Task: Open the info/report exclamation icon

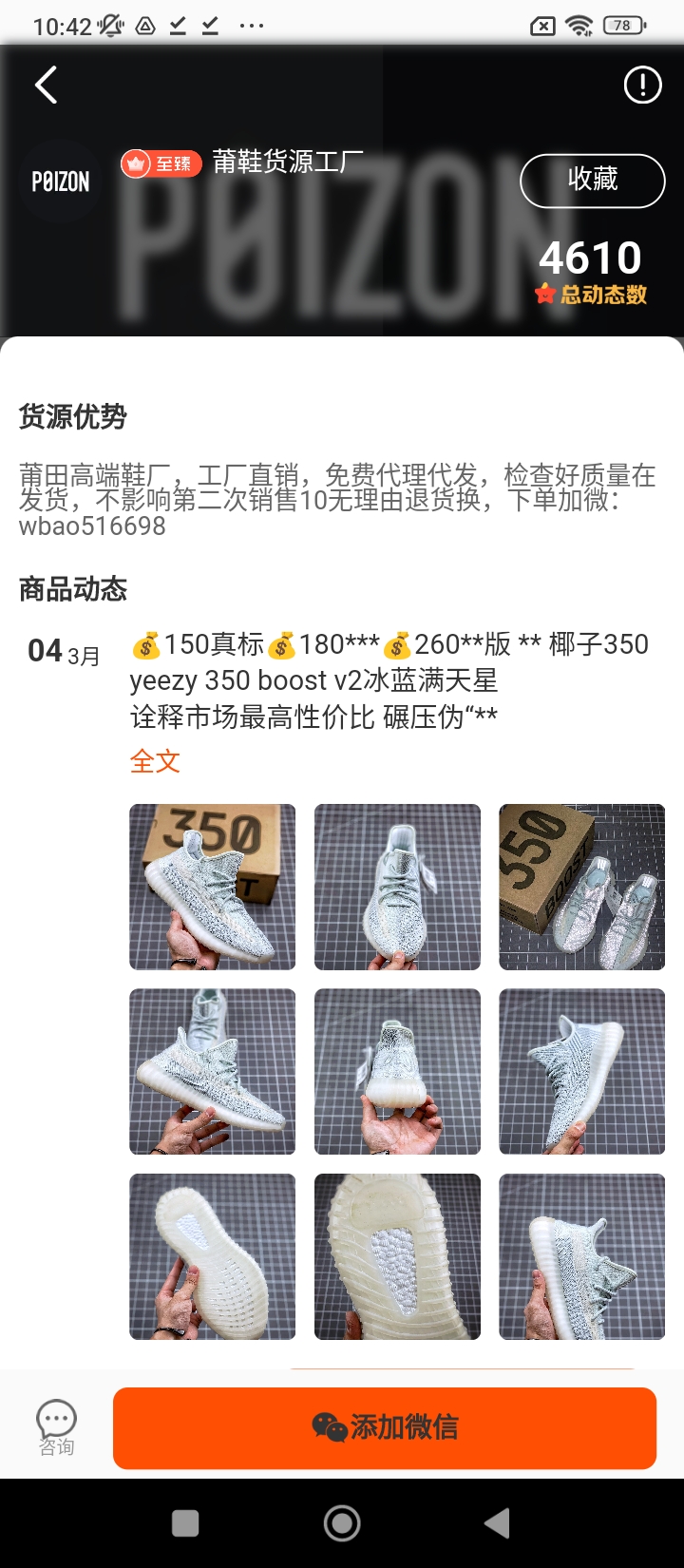Action: pyautogui.click(x=642, y=86)
